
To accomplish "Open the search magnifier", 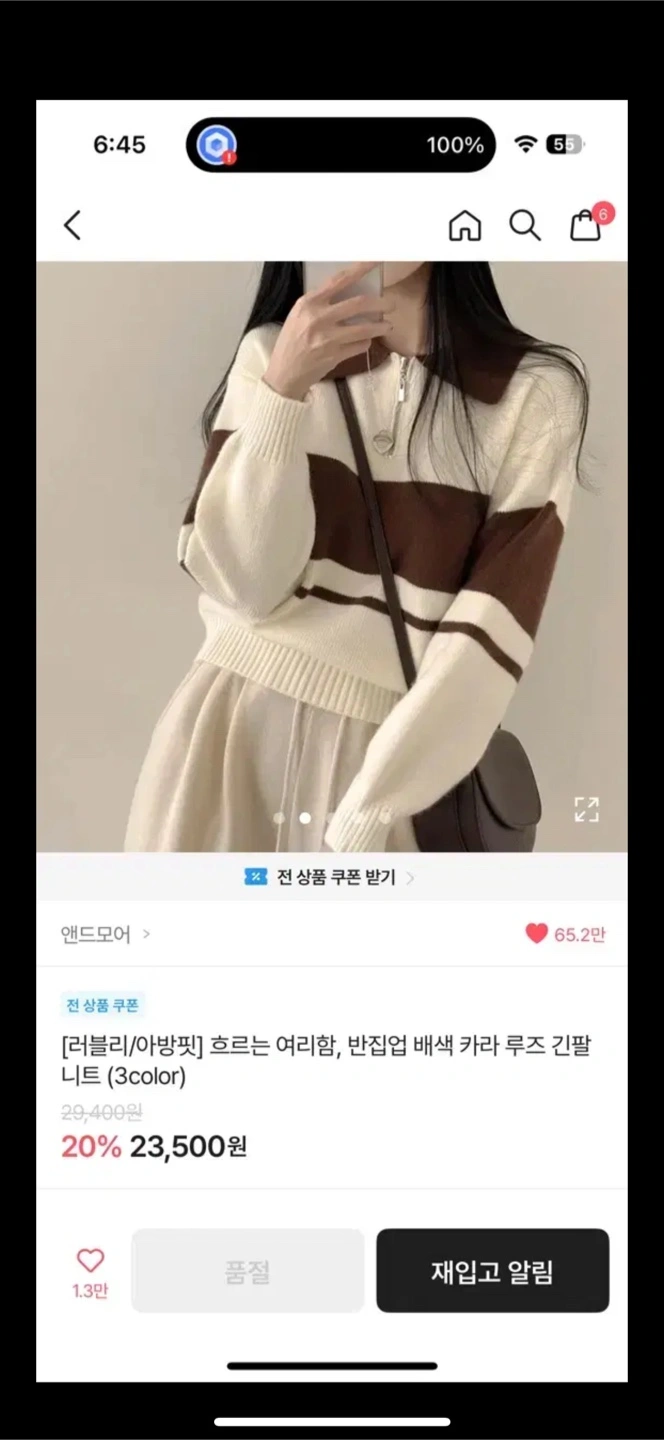I will pos(525,226).
